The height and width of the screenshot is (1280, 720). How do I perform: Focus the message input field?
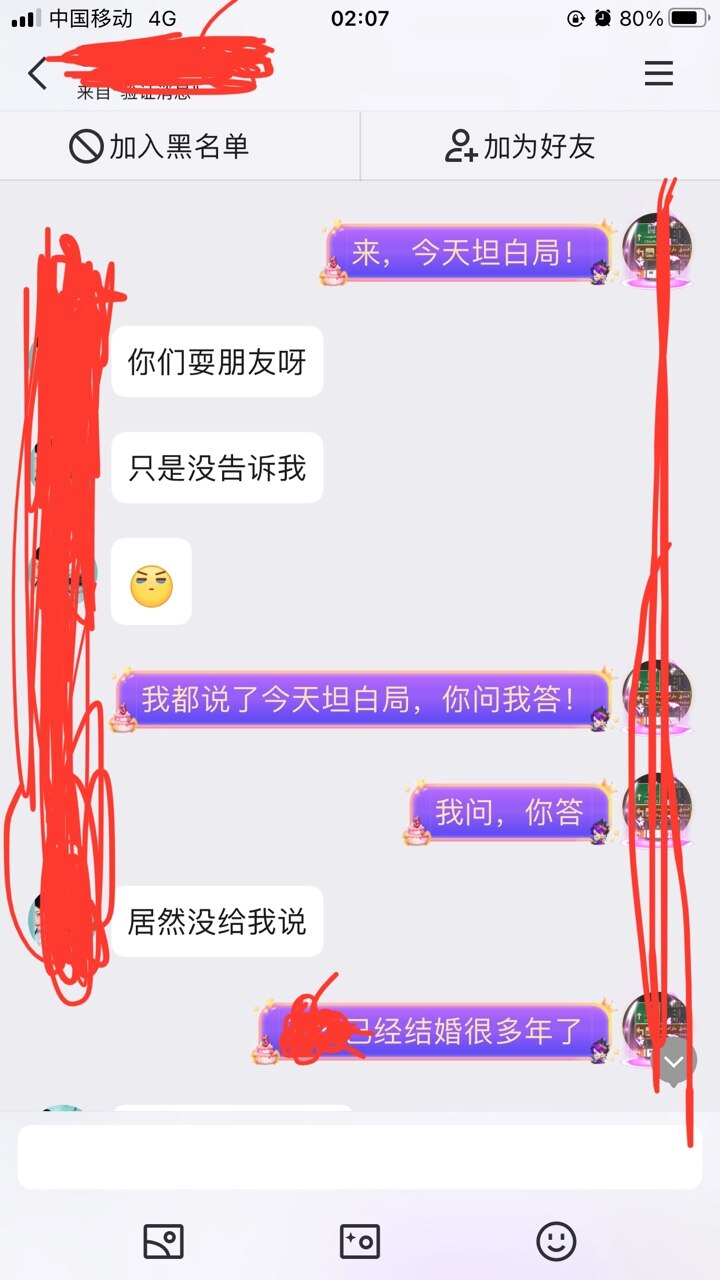(x=360, y=1157)
